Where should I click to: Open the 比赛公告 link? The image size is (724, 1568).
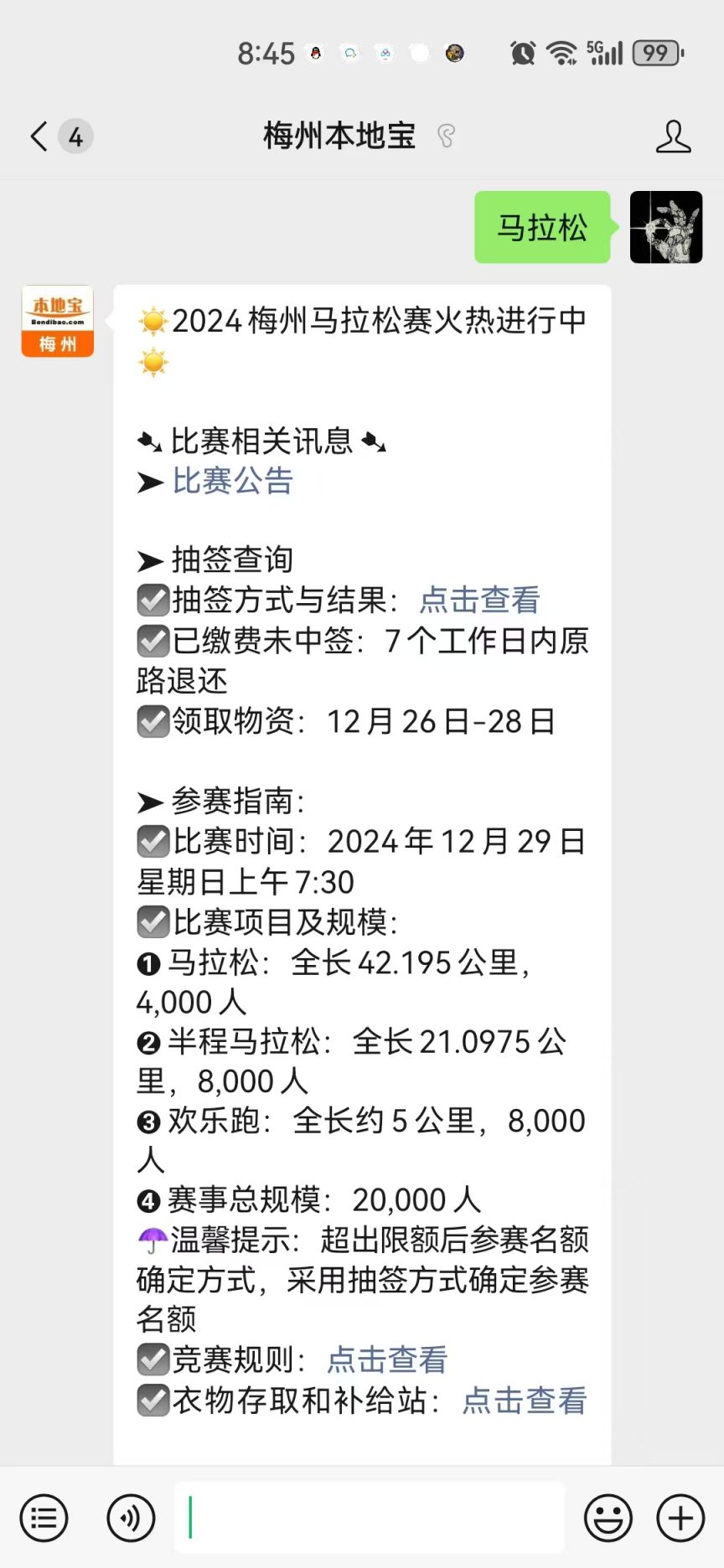233,481
